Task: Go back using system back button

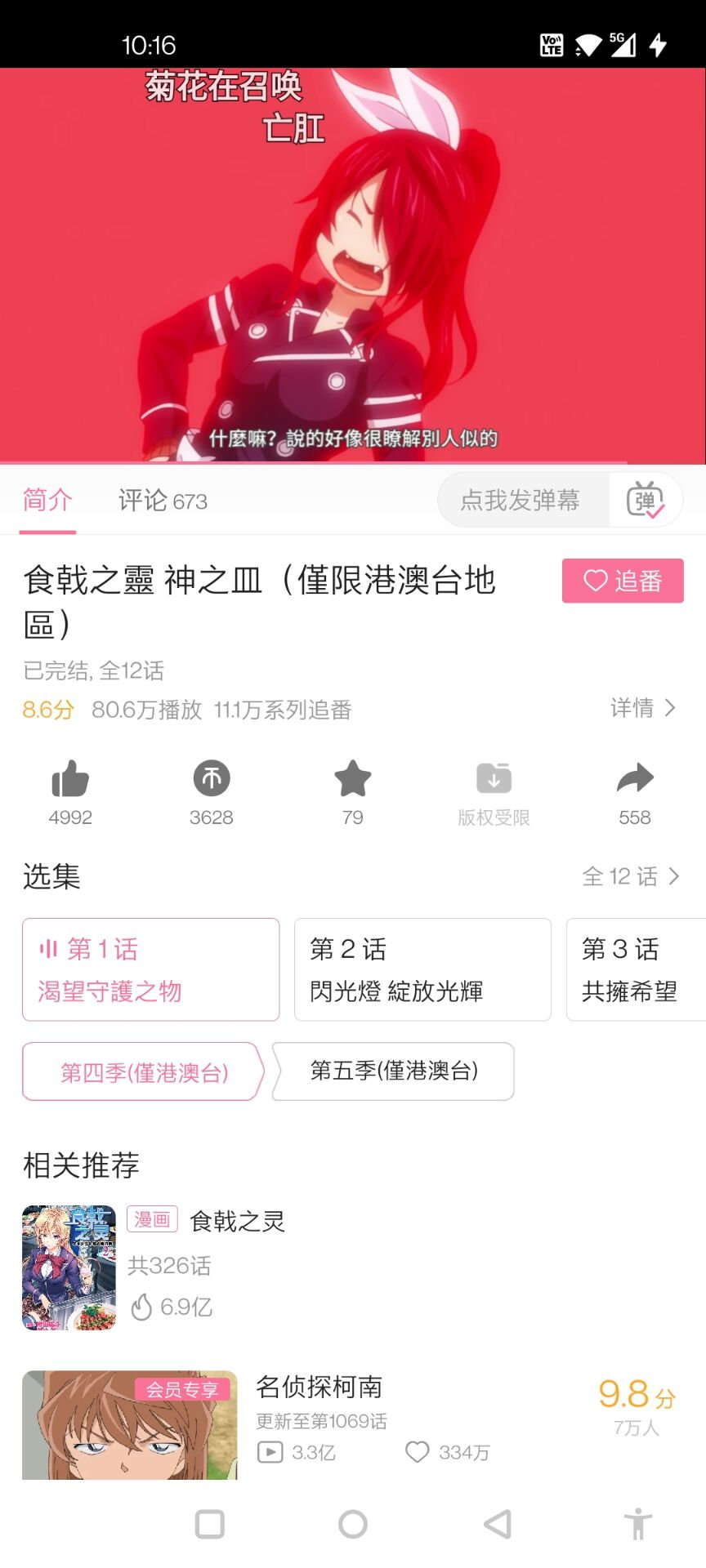Action: pos(497,1524)
